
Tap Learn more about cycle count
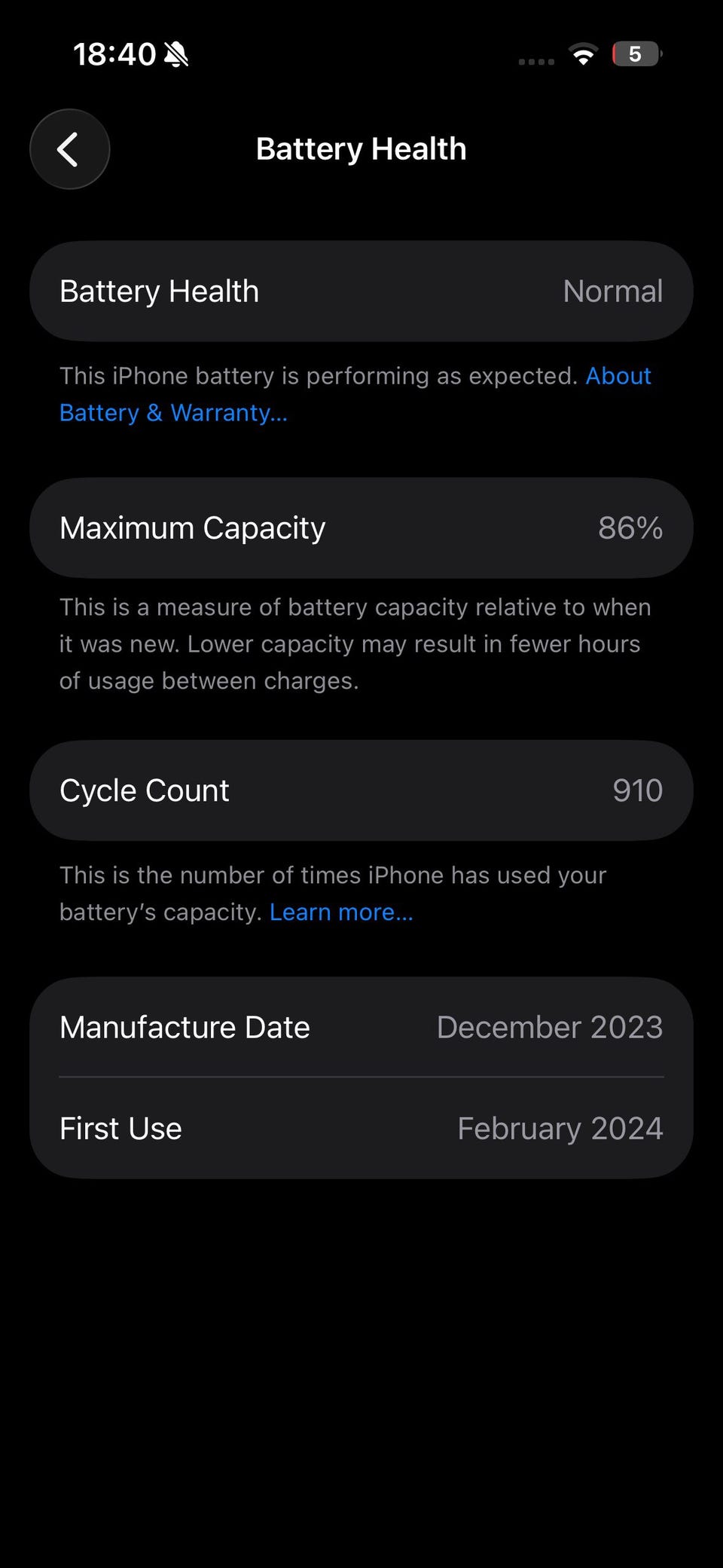pyautogui.click(x=341, y=912)
